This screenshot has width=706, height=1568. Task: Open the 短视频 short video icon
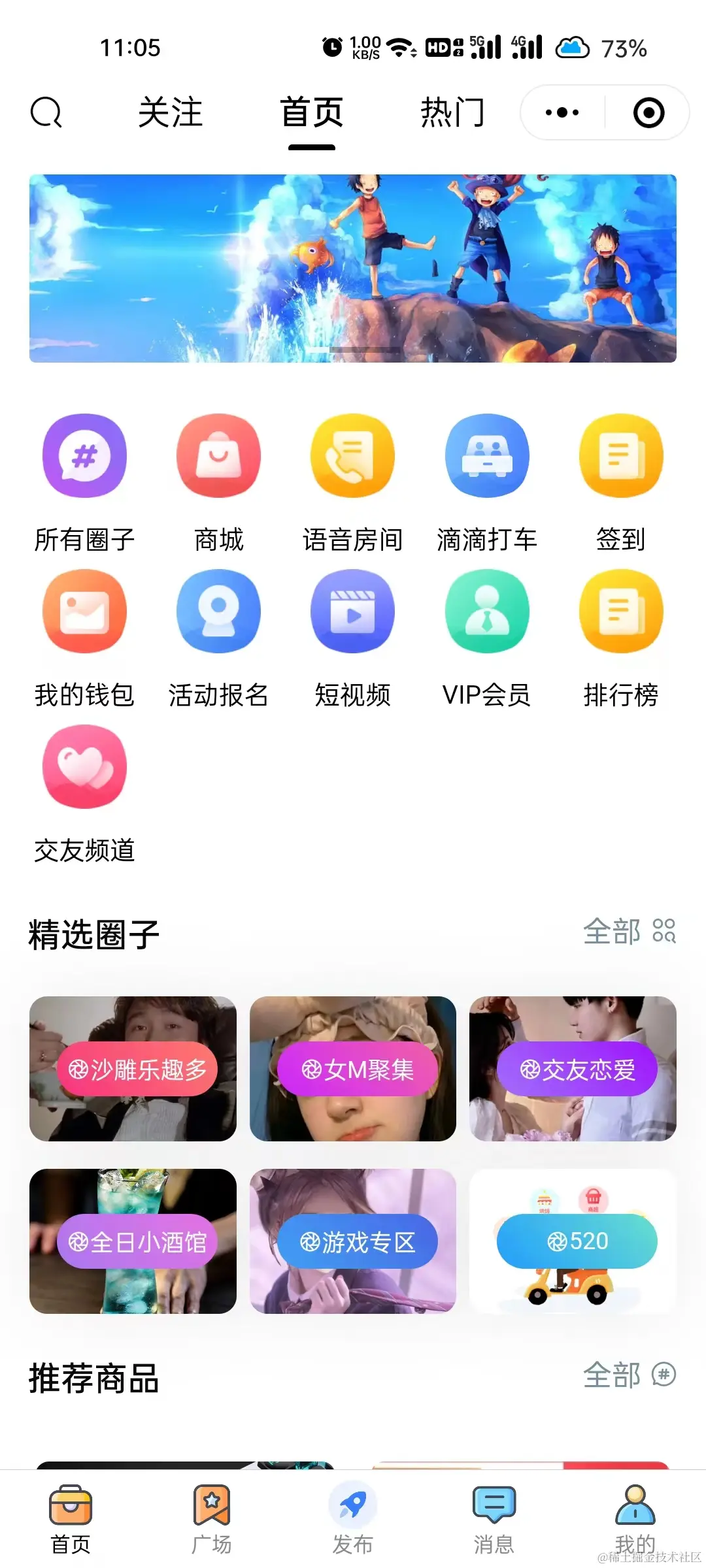pos(352,612)
